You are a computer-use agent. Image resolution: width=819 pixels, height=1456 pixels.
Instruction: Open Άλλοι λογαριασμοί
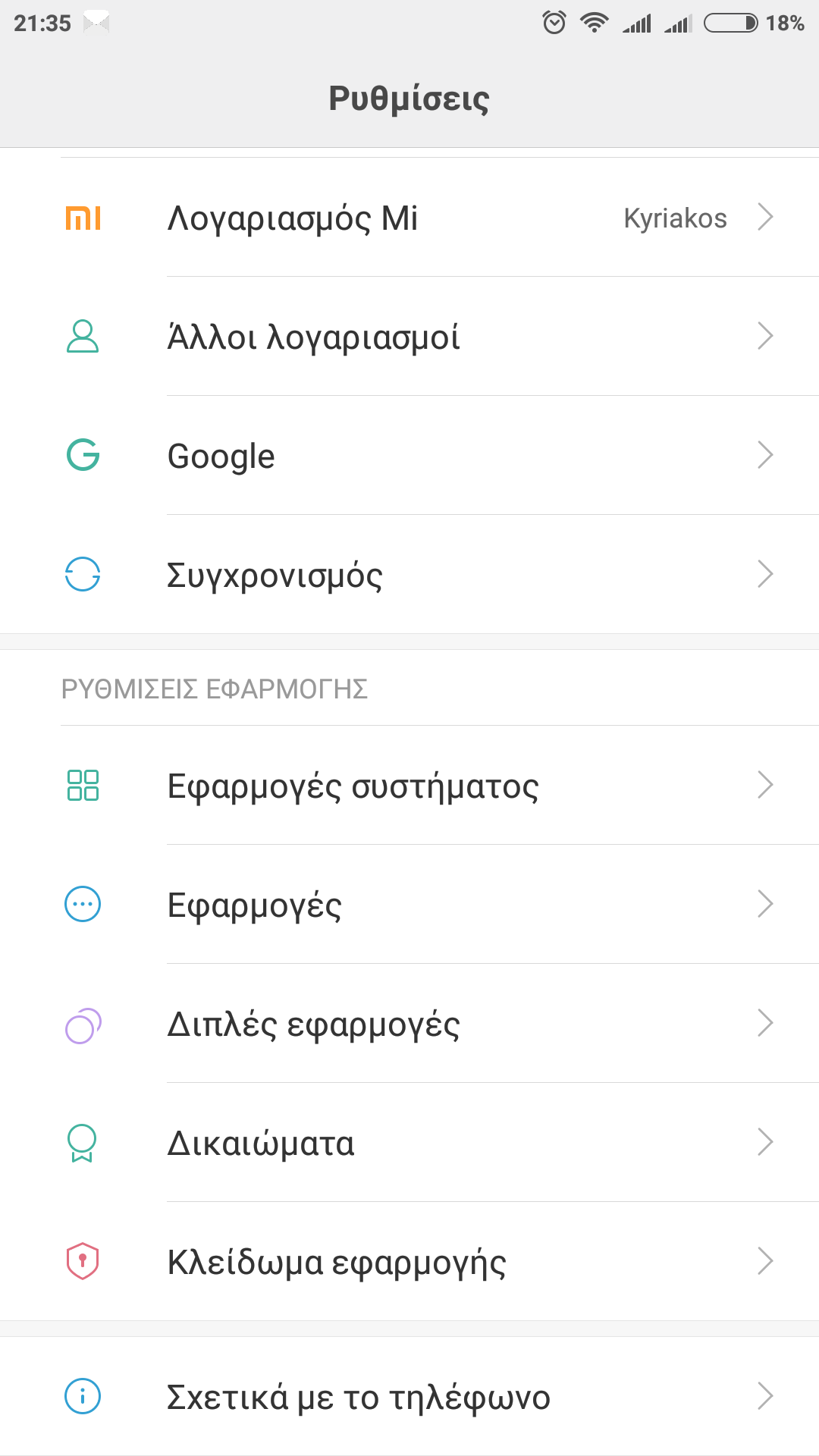click(409, 336)
